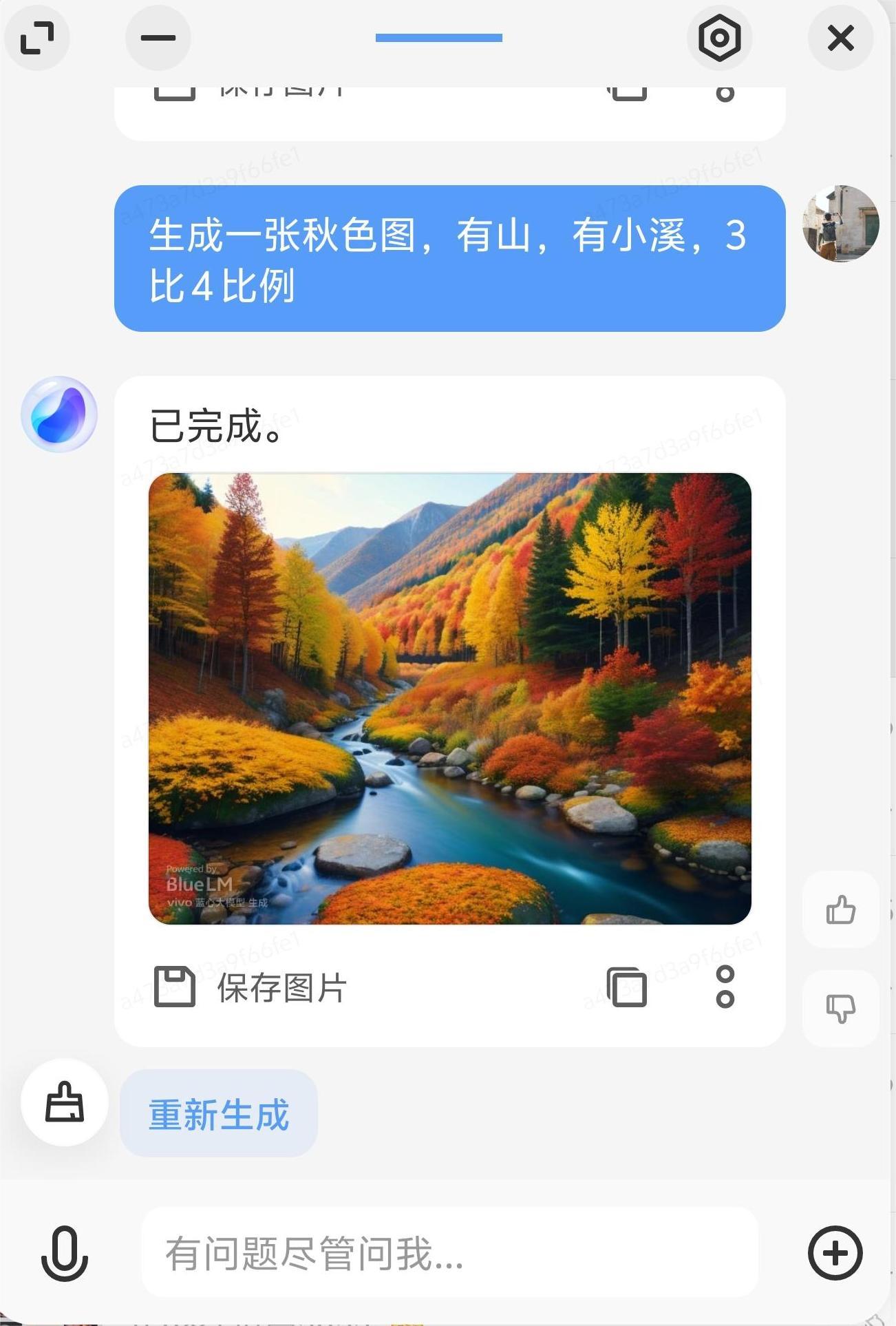Open the plus attachment menu
The width and height of the screenshot is (896, 1326).
(x=835, y=1253)
